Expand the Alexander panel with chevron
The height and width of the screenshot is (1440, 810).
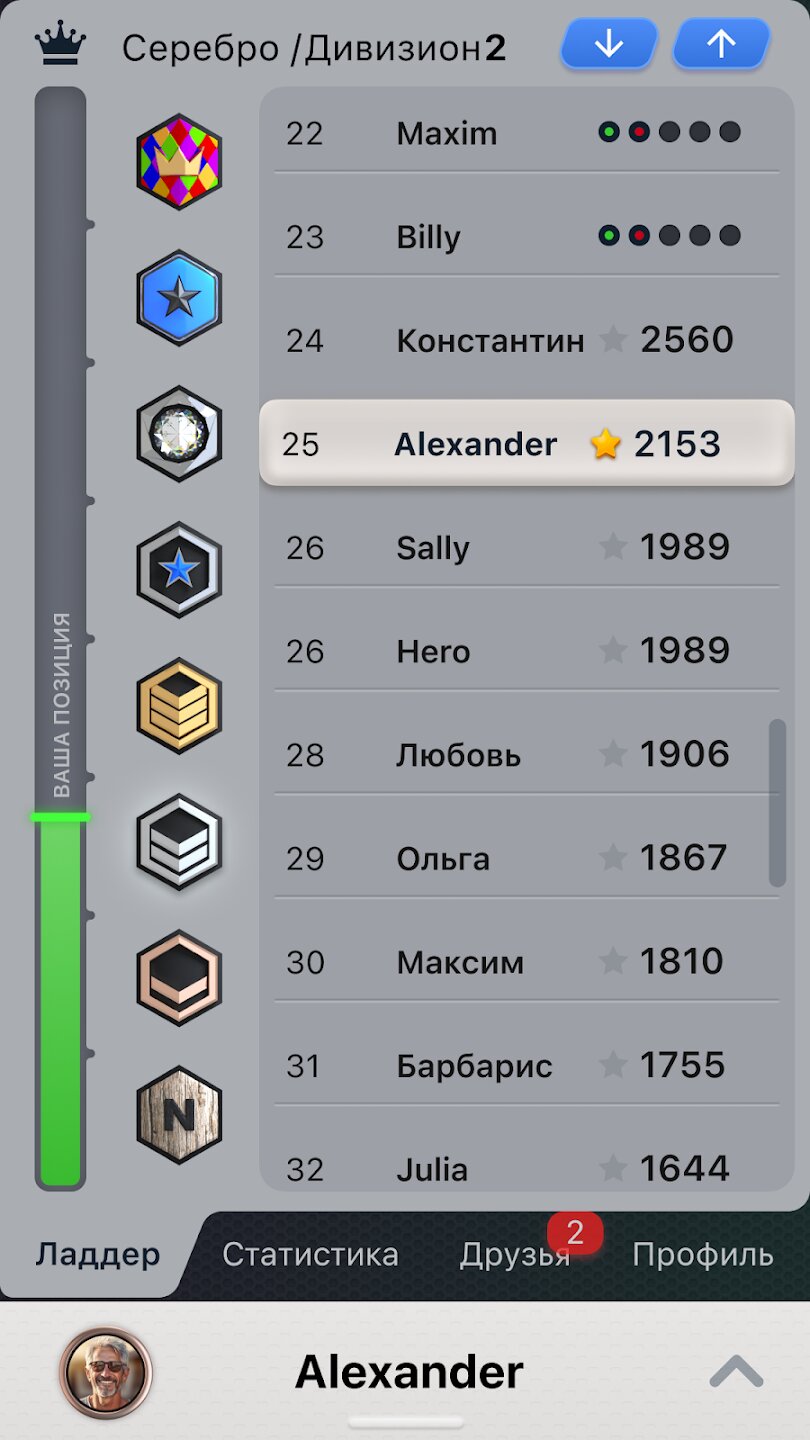point(736,1372)
